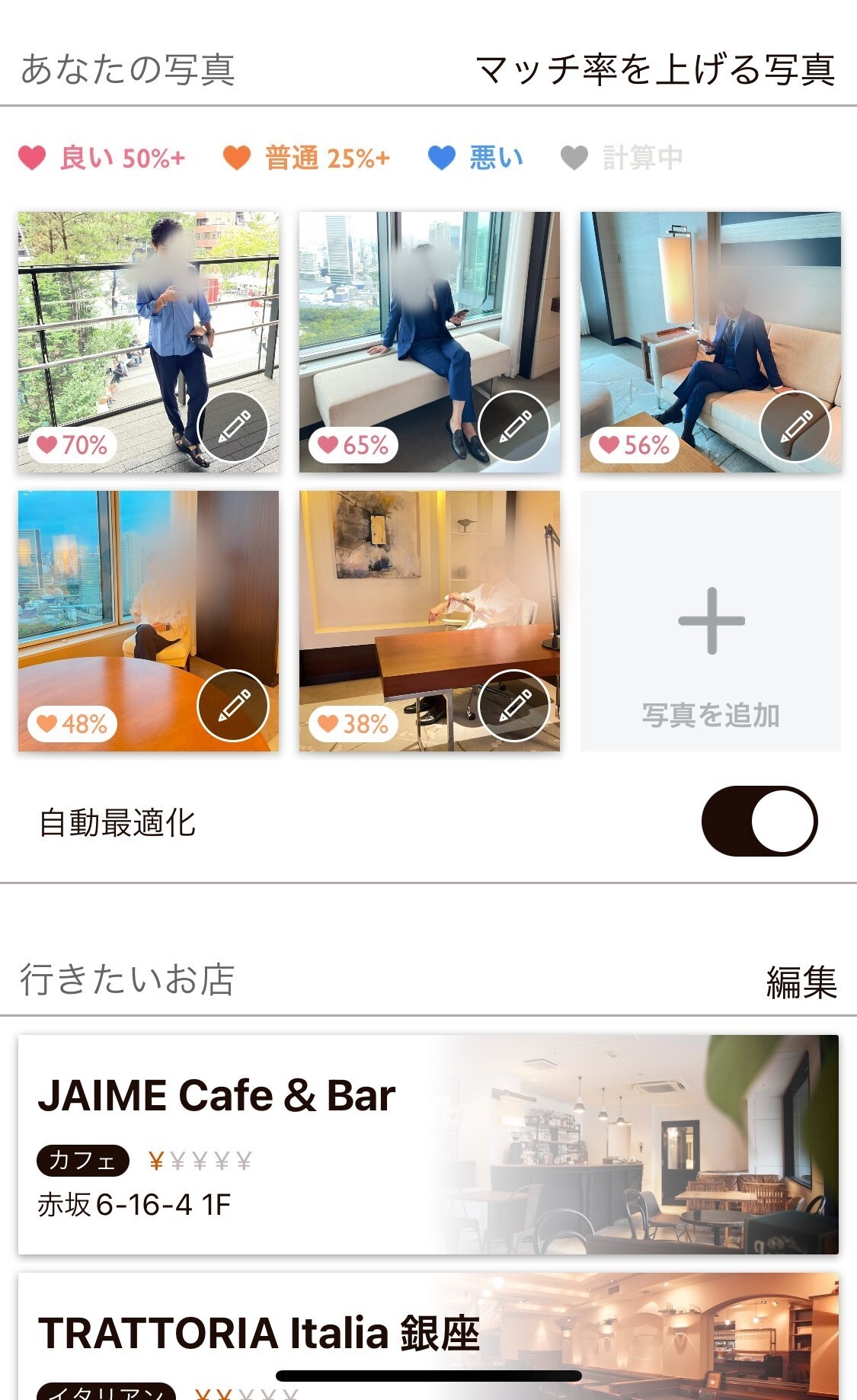The height and width of the screenshot is (1400, 857).
Task: Edit the photo rated 38%
Action: pyautogui.click(x=514, y=706)
